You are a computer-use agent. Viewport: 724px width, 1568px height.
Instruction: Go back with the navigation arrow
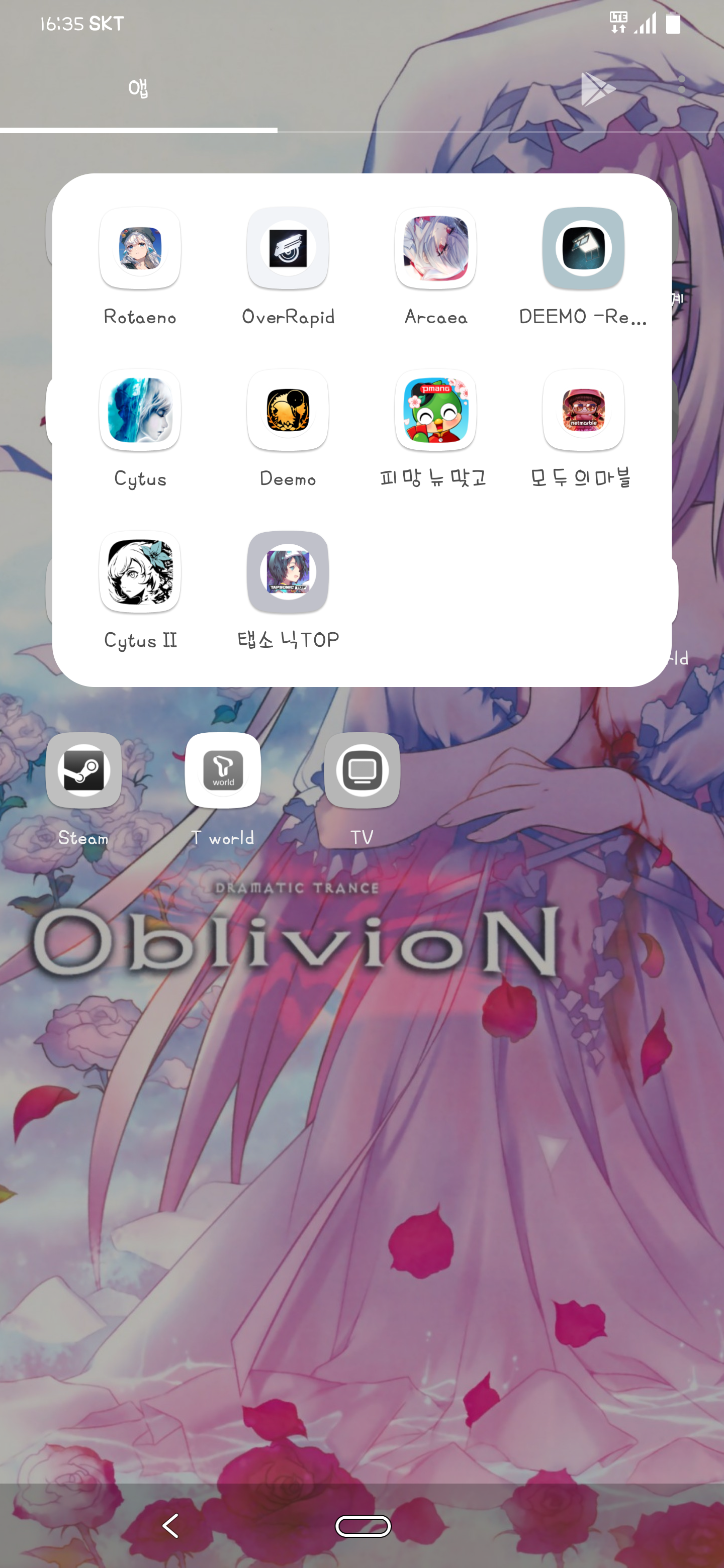pyautogui.click(x=171, y=1525)
